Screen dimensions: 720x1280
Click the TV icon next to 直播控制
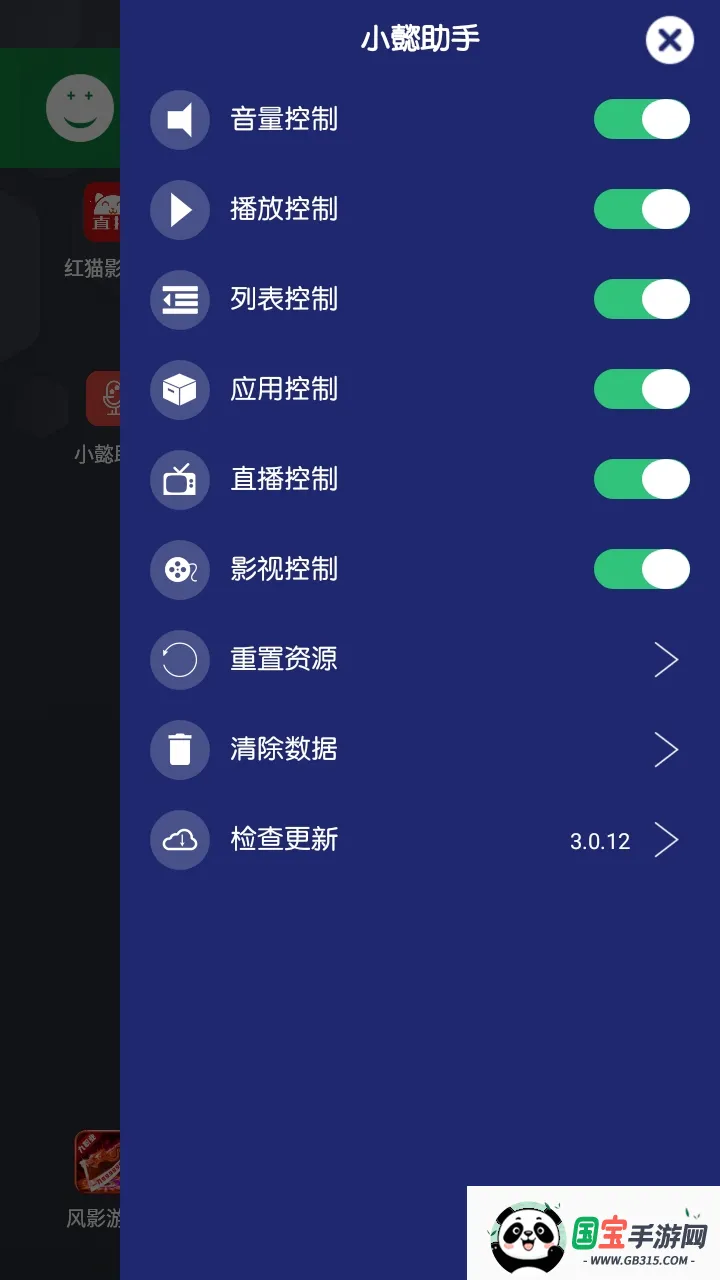[179, 480]
